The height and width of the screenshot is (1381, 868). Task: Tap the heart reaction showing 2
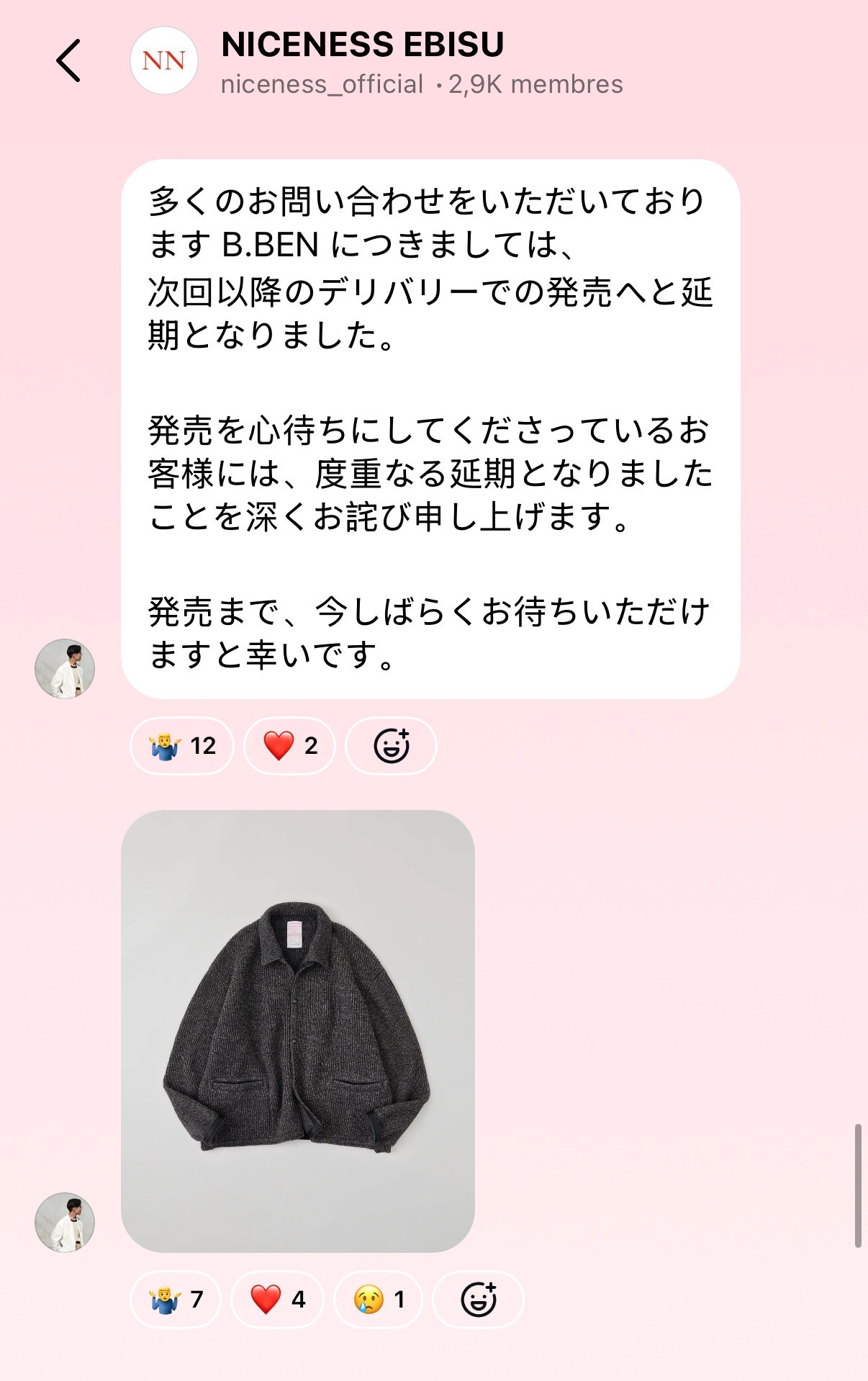(x=290, y=746)
